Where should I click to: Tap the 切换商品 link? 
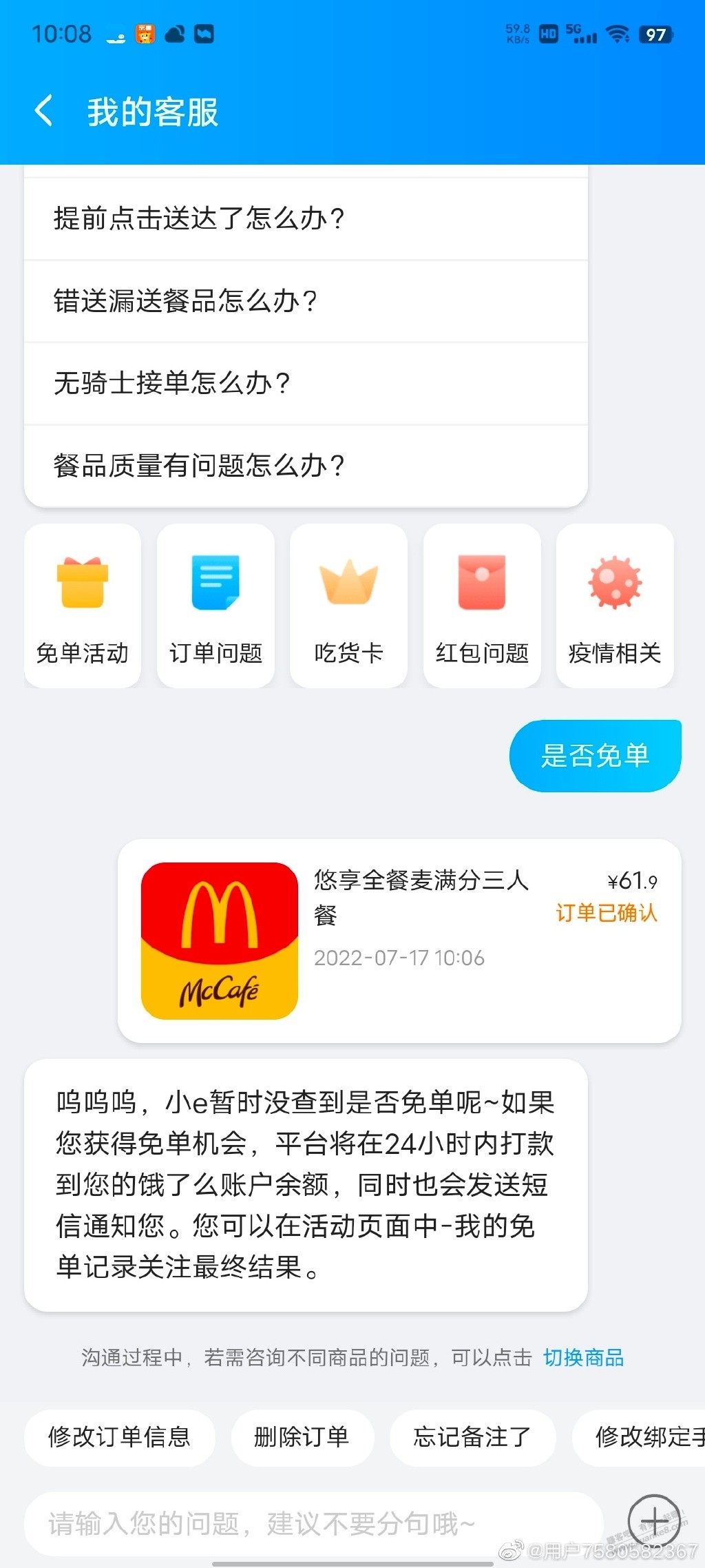click(x=583, y=1357)
